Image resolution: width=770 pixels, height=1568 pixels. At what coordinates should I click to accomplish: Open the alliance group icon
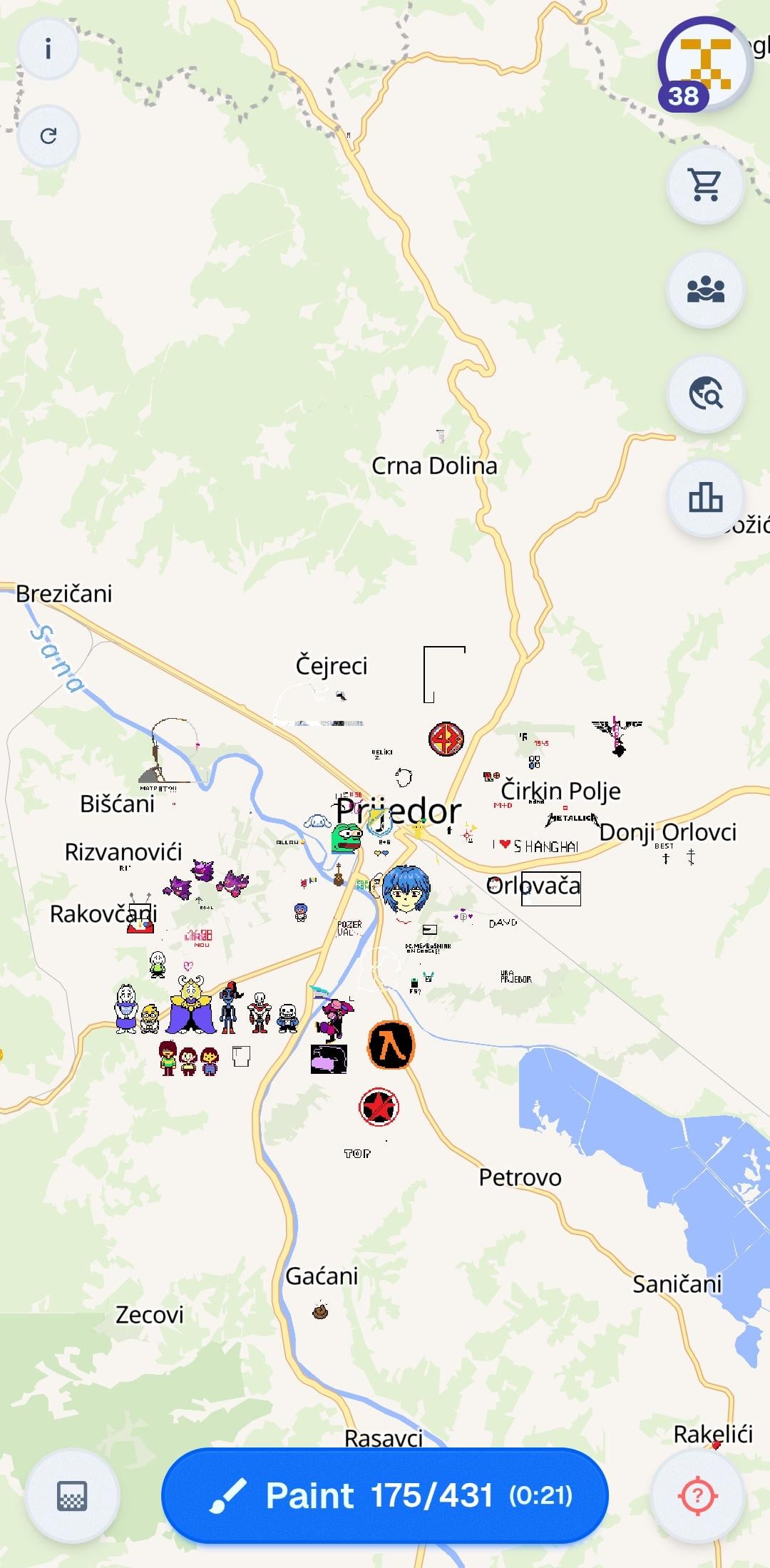(x=705, y=289)
